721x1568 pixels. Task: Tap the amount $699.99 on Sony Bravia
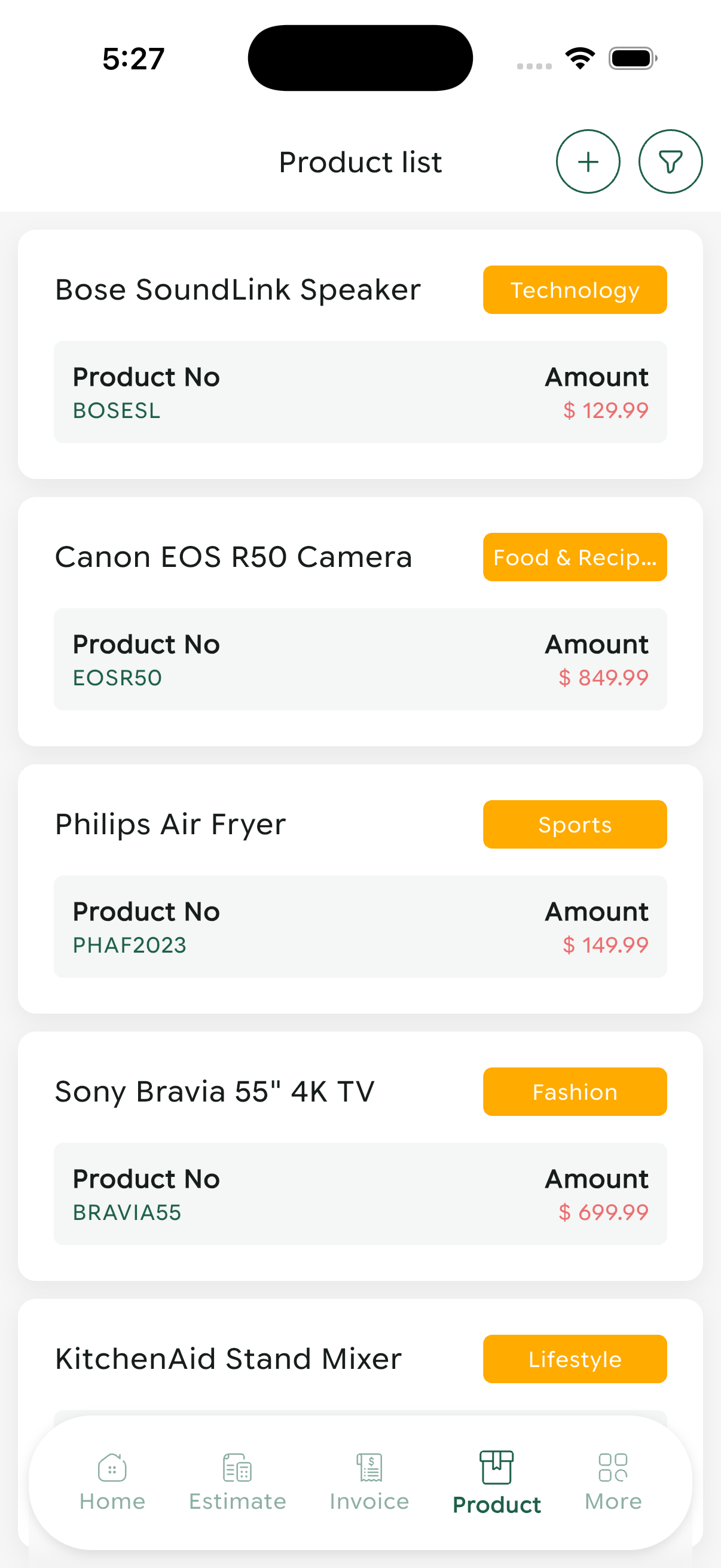pos(604,1212)
